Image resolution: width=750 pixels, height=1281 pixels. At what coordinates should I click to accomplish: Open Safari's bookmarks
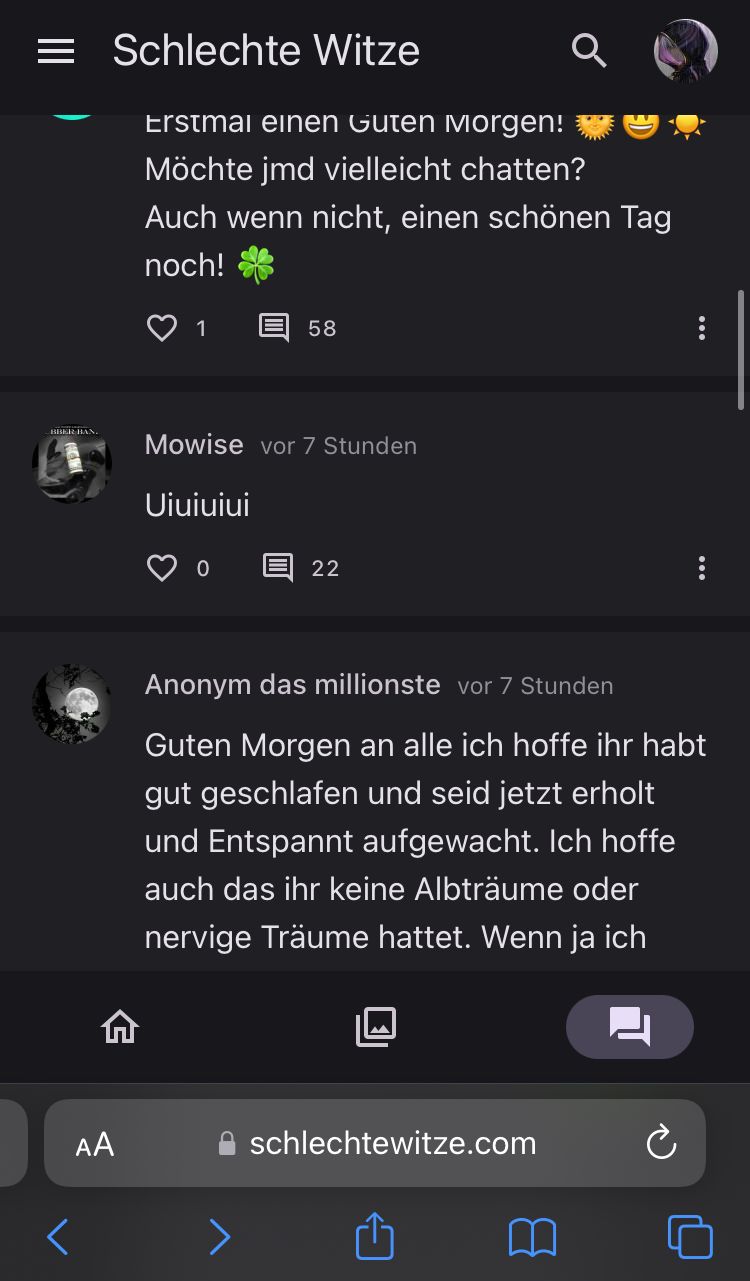(532, 1238)
